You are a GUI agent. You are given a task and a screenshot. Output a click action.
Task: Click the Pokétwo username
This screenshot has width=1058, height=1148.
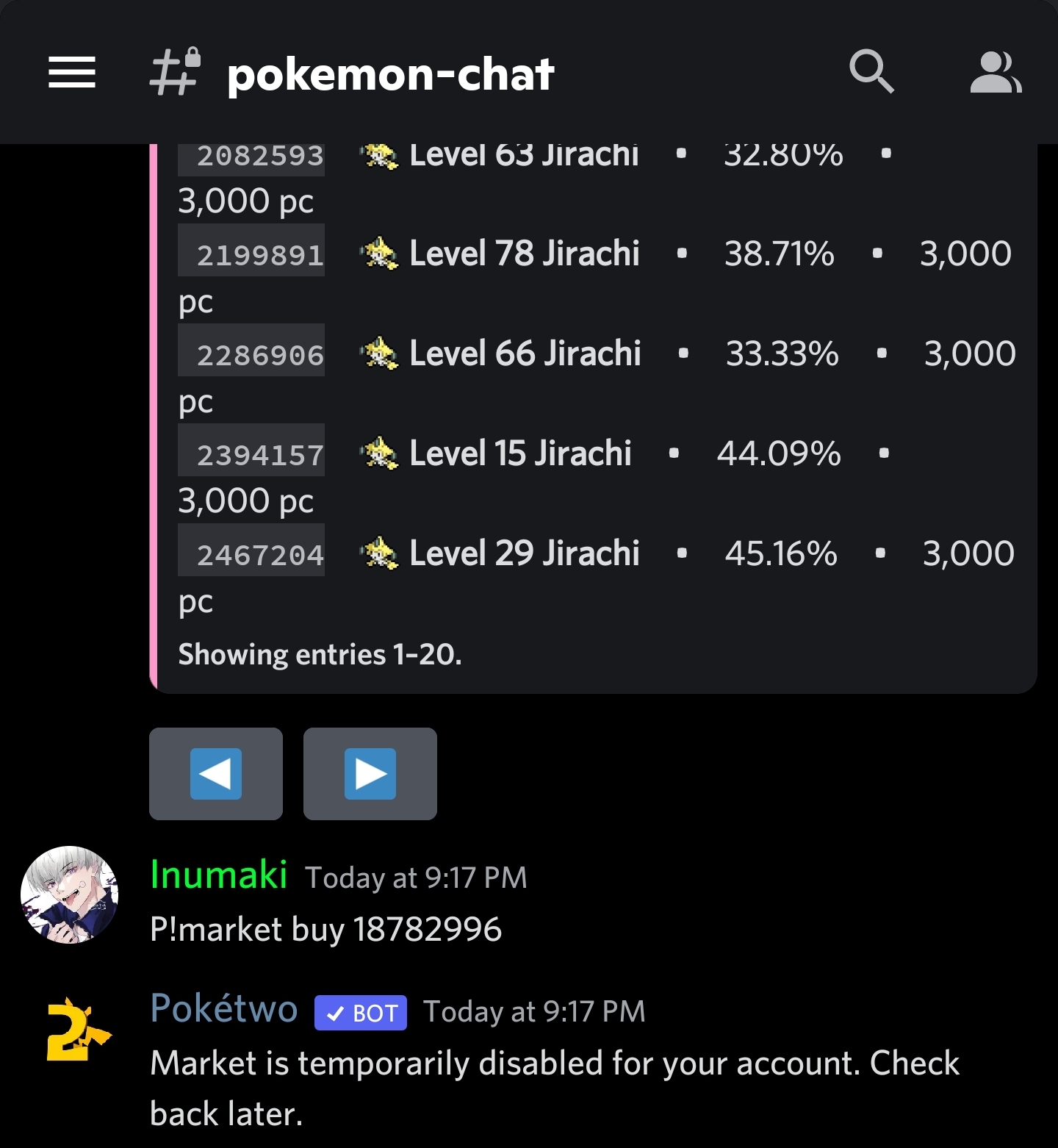point(223,1010)
